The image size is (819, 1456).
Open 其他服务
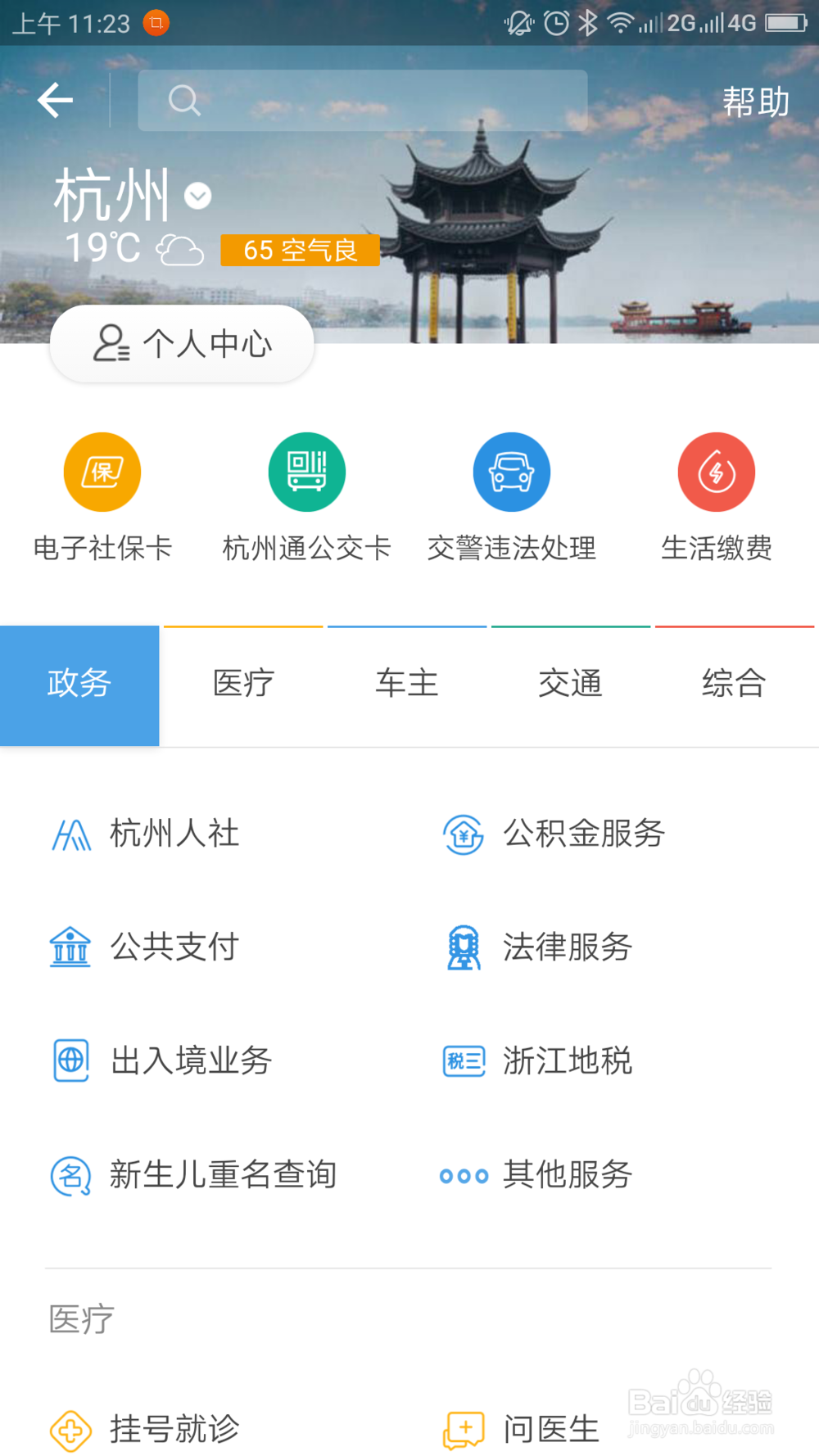click(536, 1175)
